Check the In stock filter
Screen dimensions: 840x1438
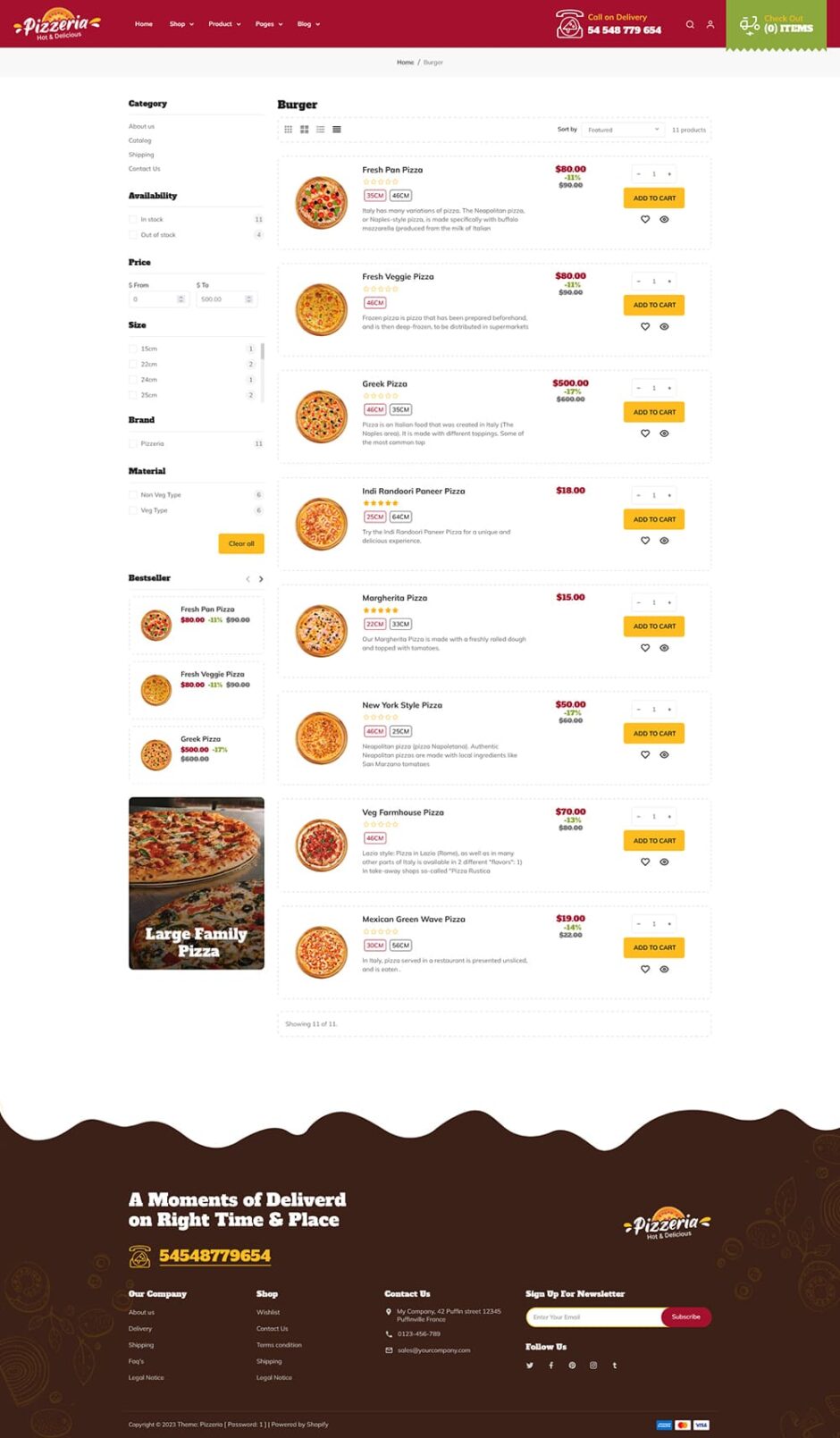pyautogui.click(x=133, y=219)
